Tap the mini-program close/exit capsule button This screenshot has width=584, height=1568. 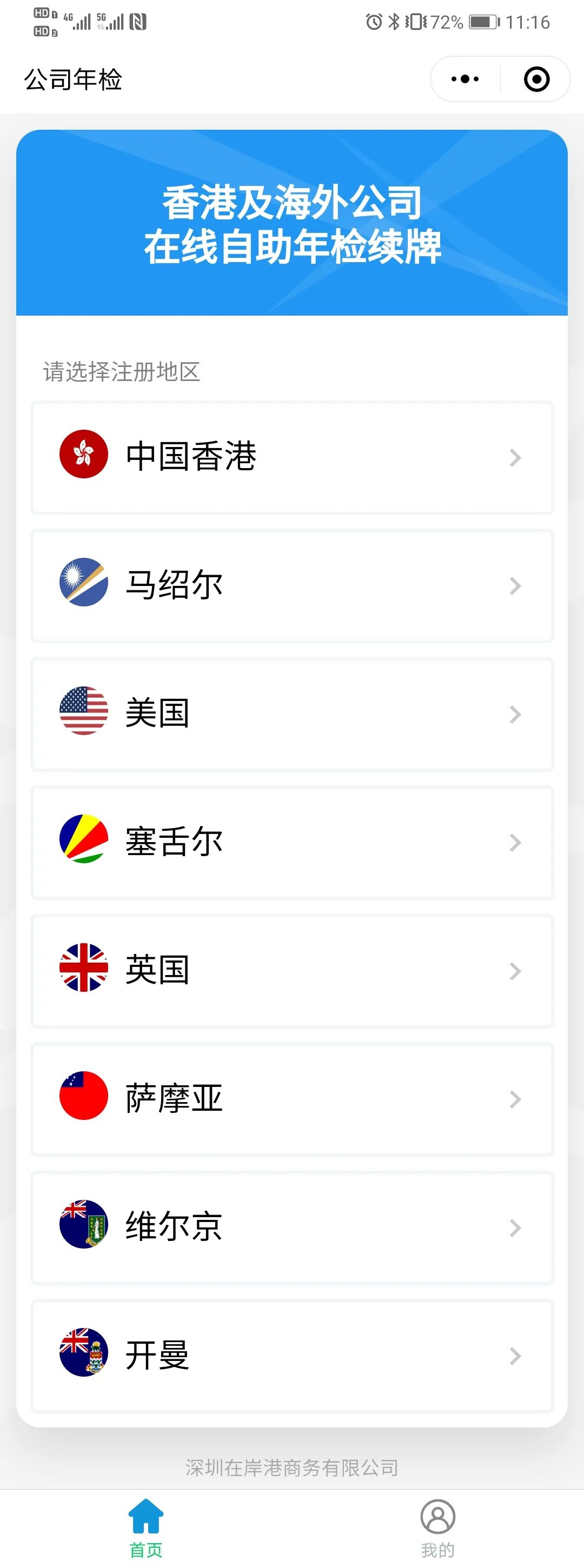click(x=535, y=78)
